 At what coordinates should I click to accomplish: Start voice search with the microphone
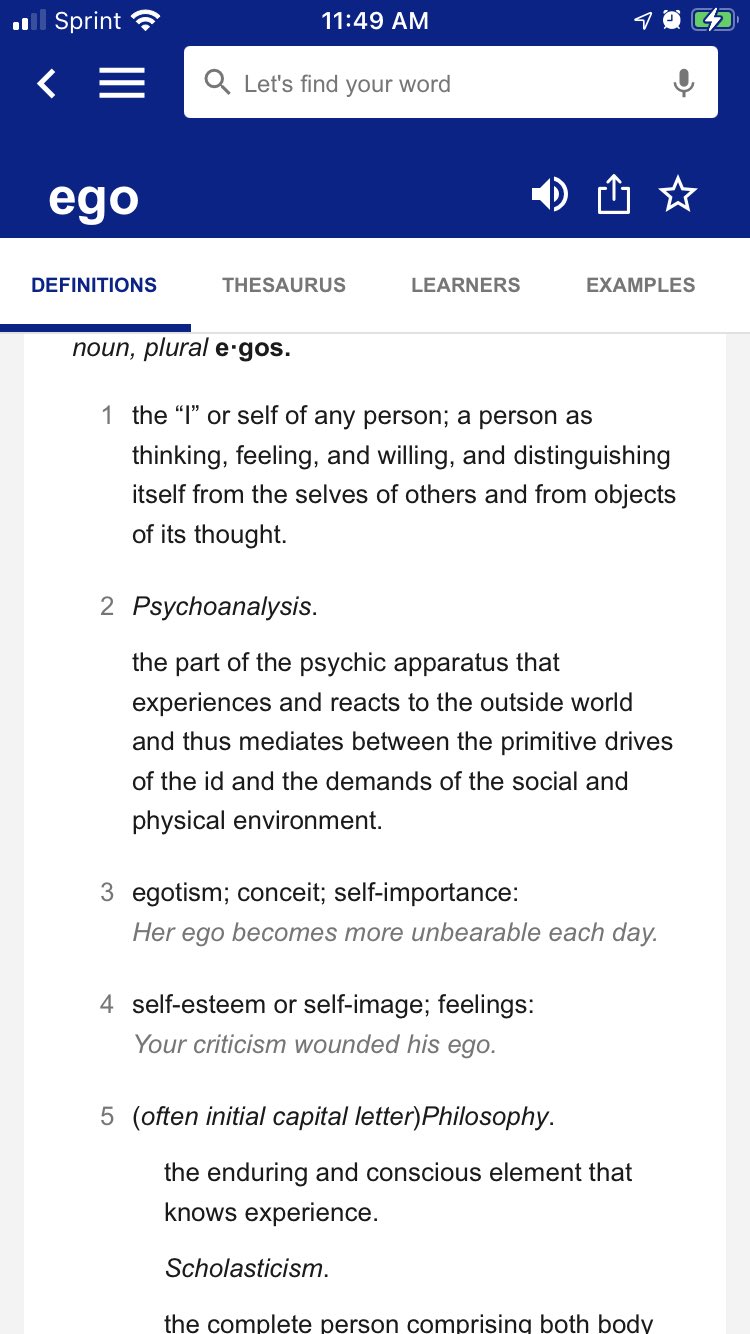point(684,83)
